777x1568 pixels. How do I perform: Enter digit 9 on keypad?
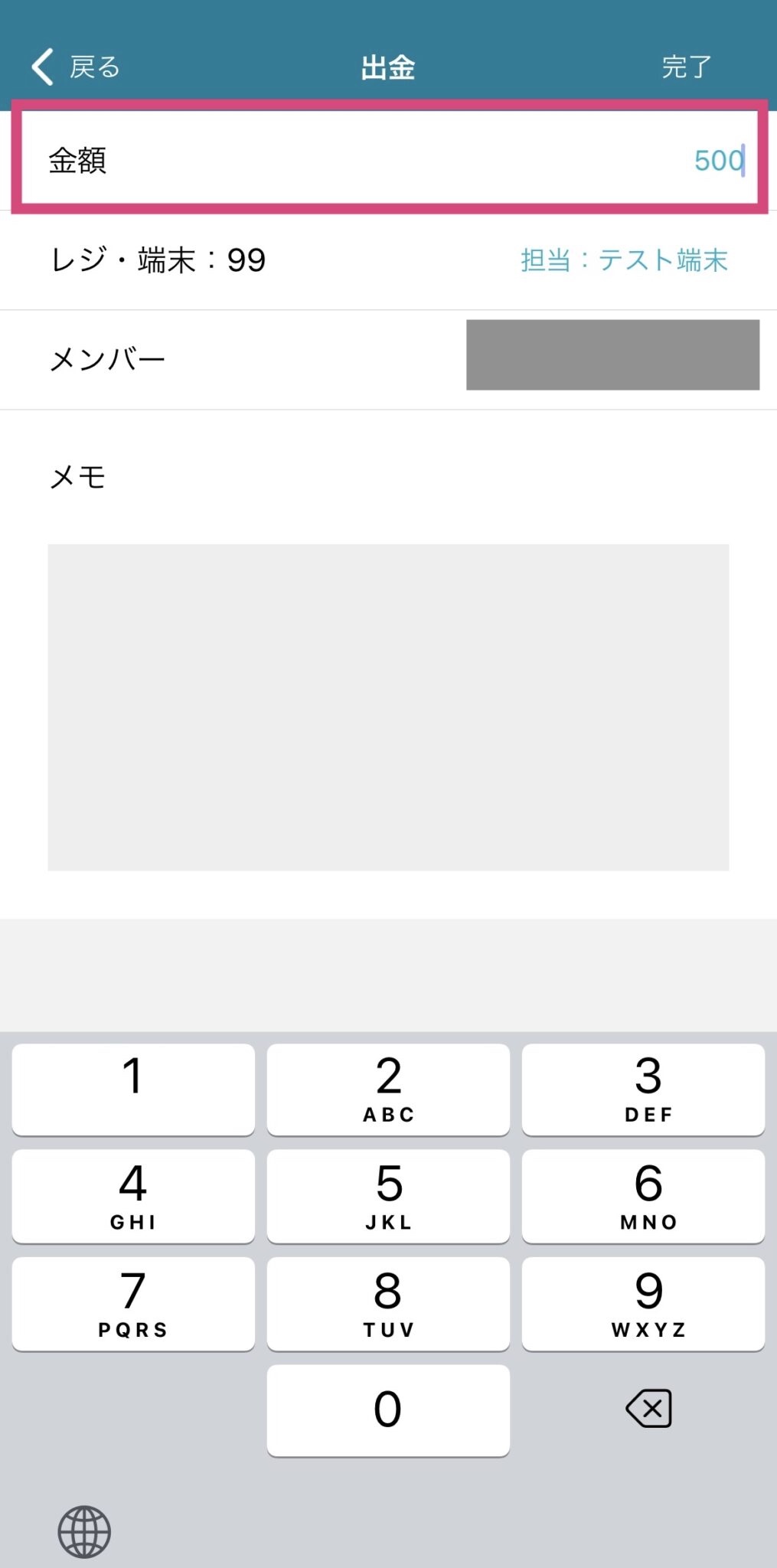[643, 1303]
